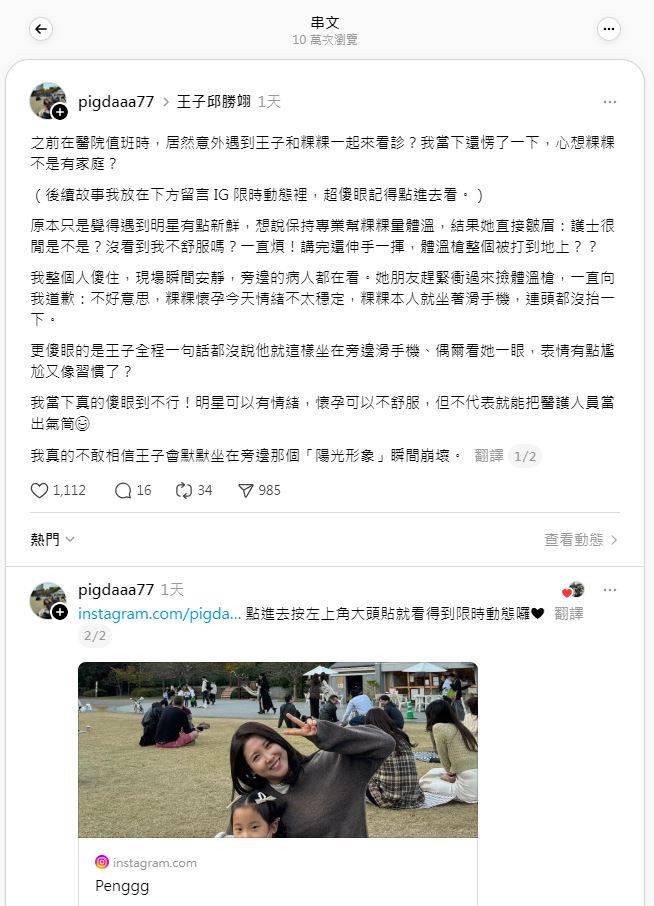Screen dimensions: 654x906
Task: Comment on the main post
Action: [x=123, y=490]
